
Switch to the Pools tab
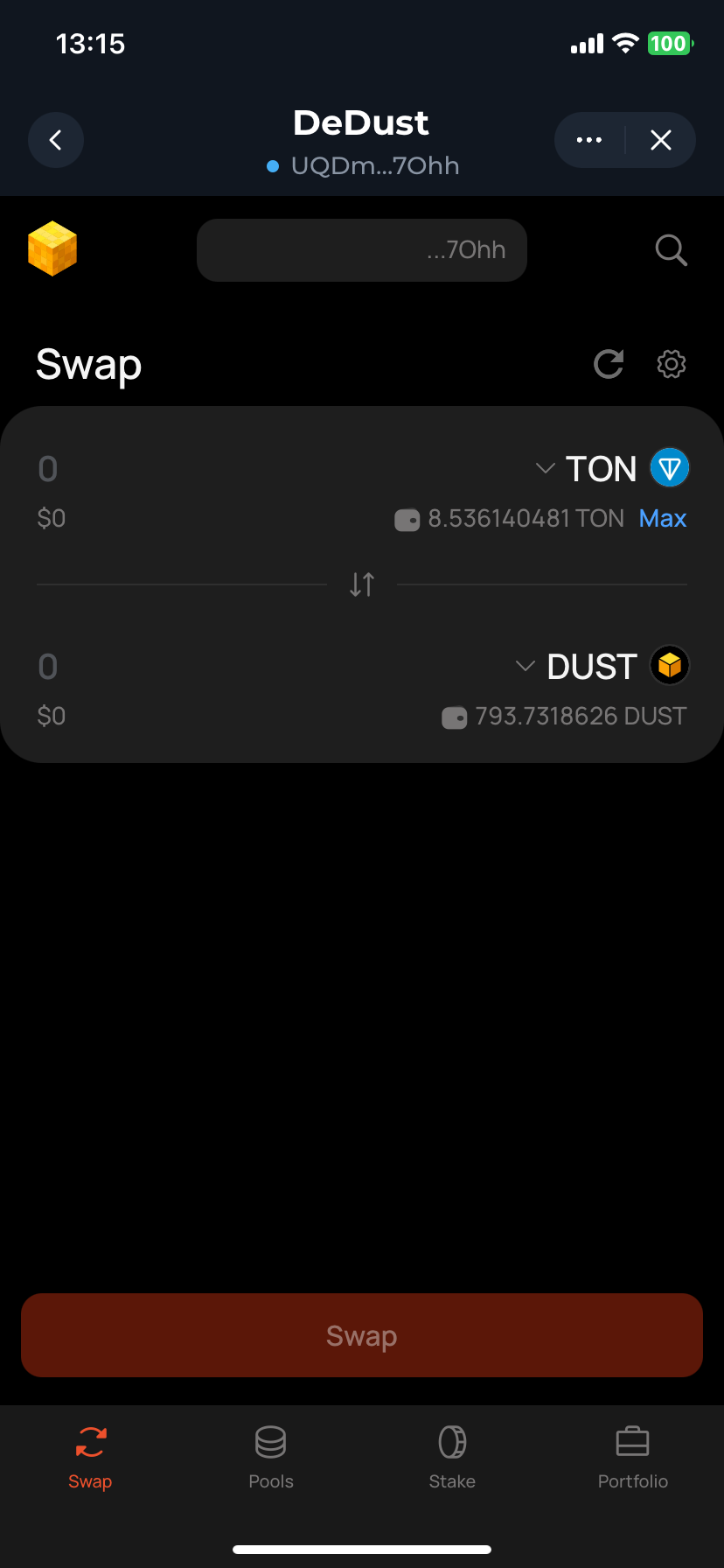point(271,1458)
